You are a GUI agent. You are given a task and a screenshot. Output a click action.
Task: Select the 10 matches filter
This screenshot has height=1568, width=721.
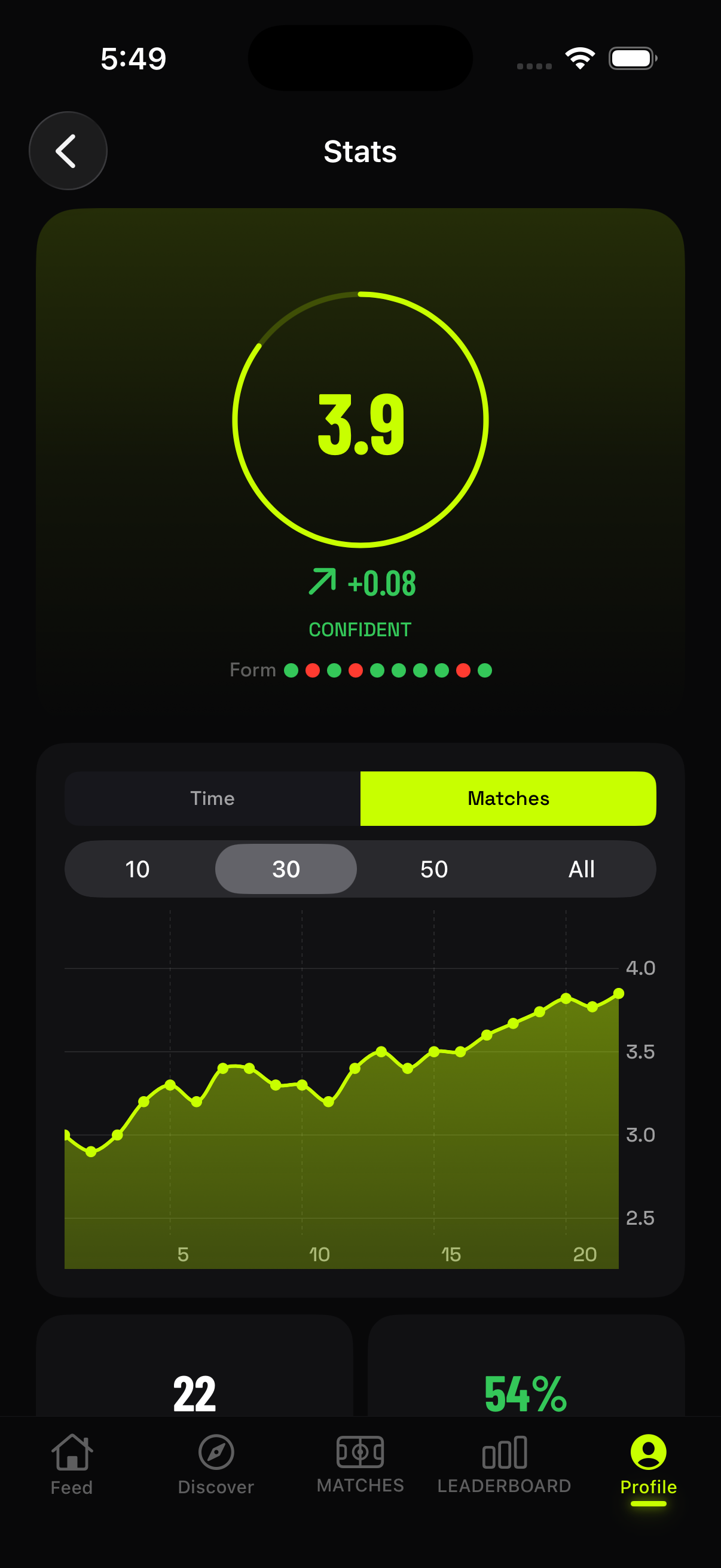(138, 870)
